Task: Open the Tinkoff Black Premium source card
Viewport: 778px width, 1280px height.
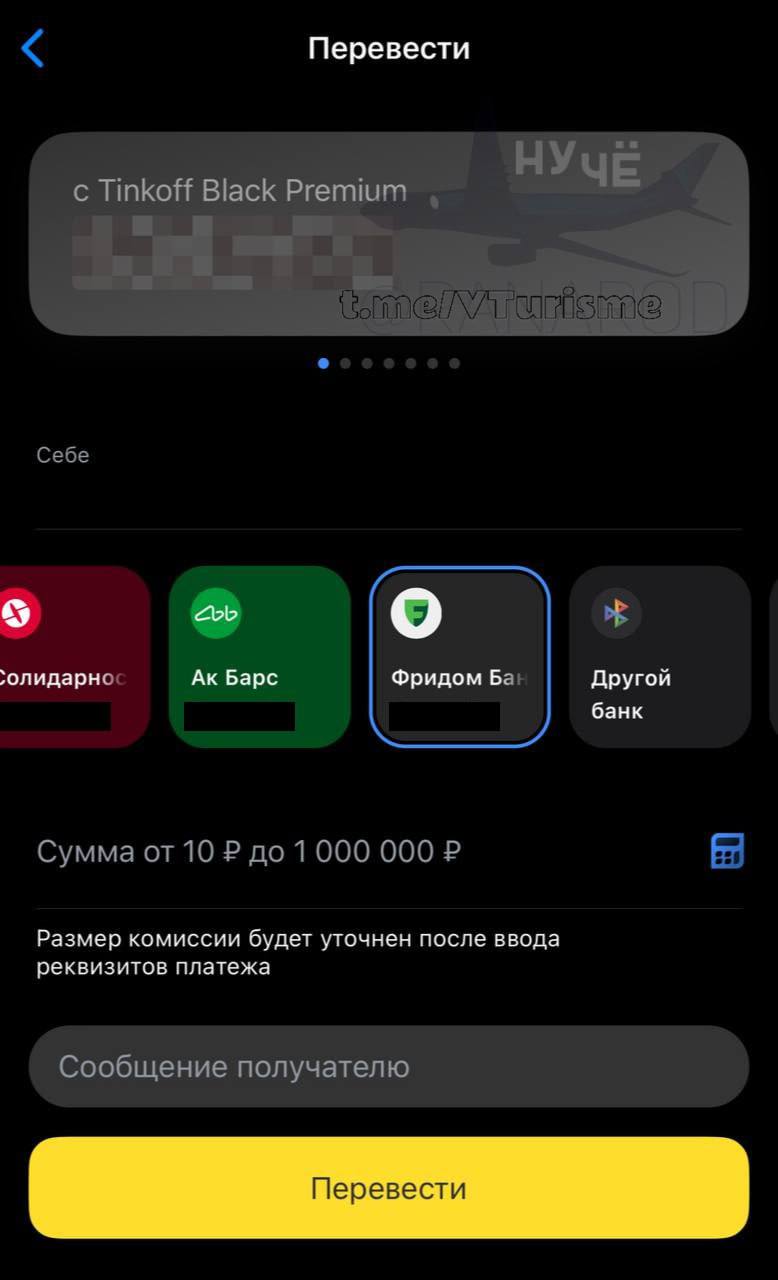Action: (388, 233)
